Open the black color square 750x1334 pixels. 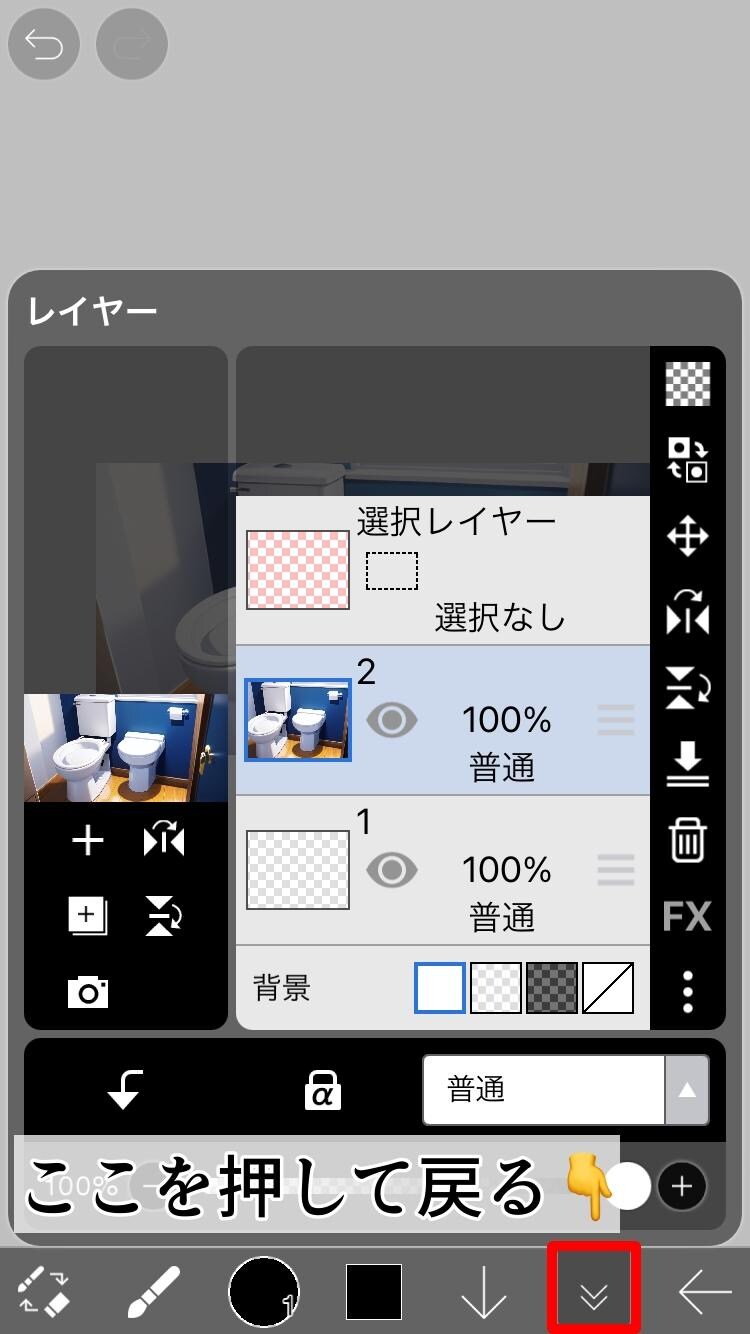pyautogui.click(x=374, y=1292)
